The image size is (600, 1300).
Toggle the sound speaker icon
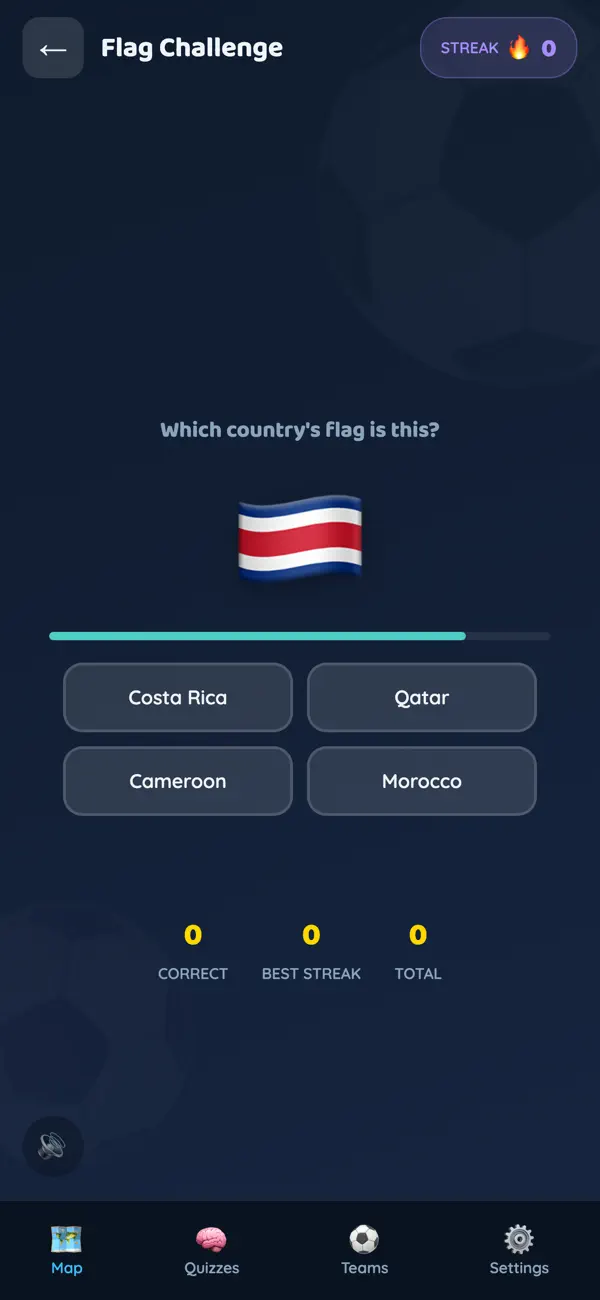tap(53, 1146)
